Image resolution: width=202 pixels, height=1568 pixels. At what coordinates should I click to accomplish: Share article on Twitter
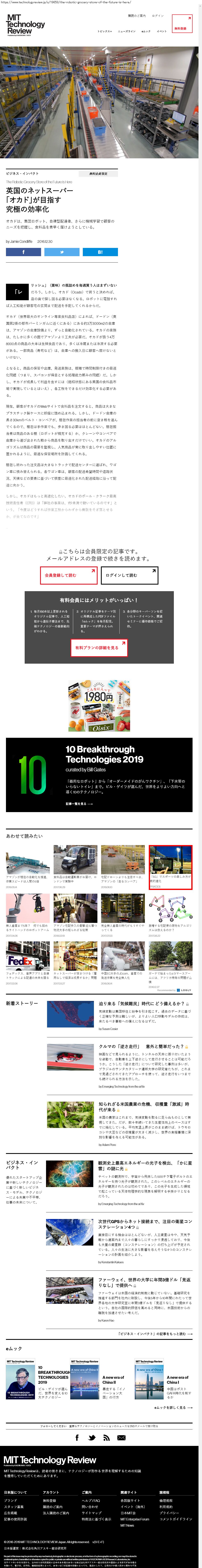pos(61,251)
